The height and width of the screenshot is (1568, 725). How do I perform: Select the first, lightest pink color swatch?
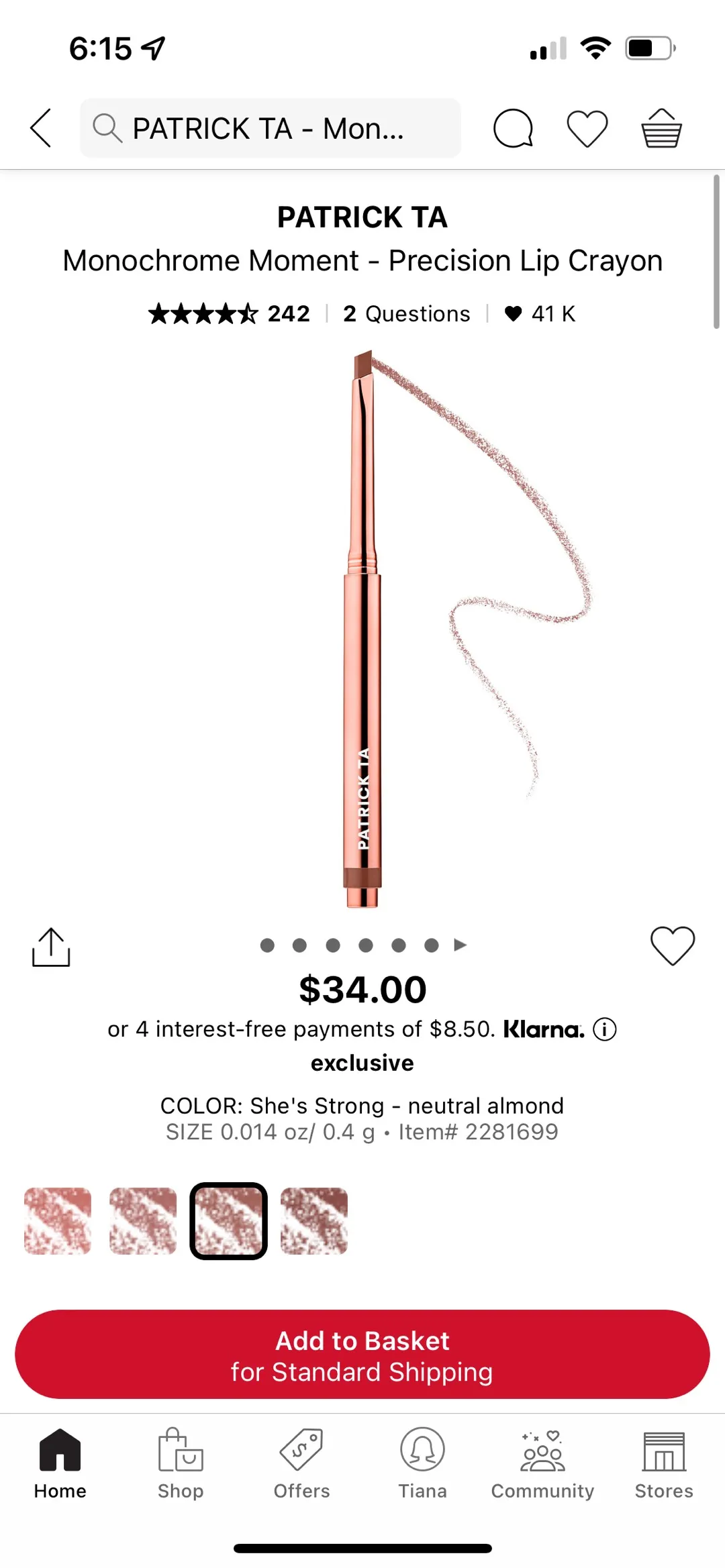coord(58,1220)
